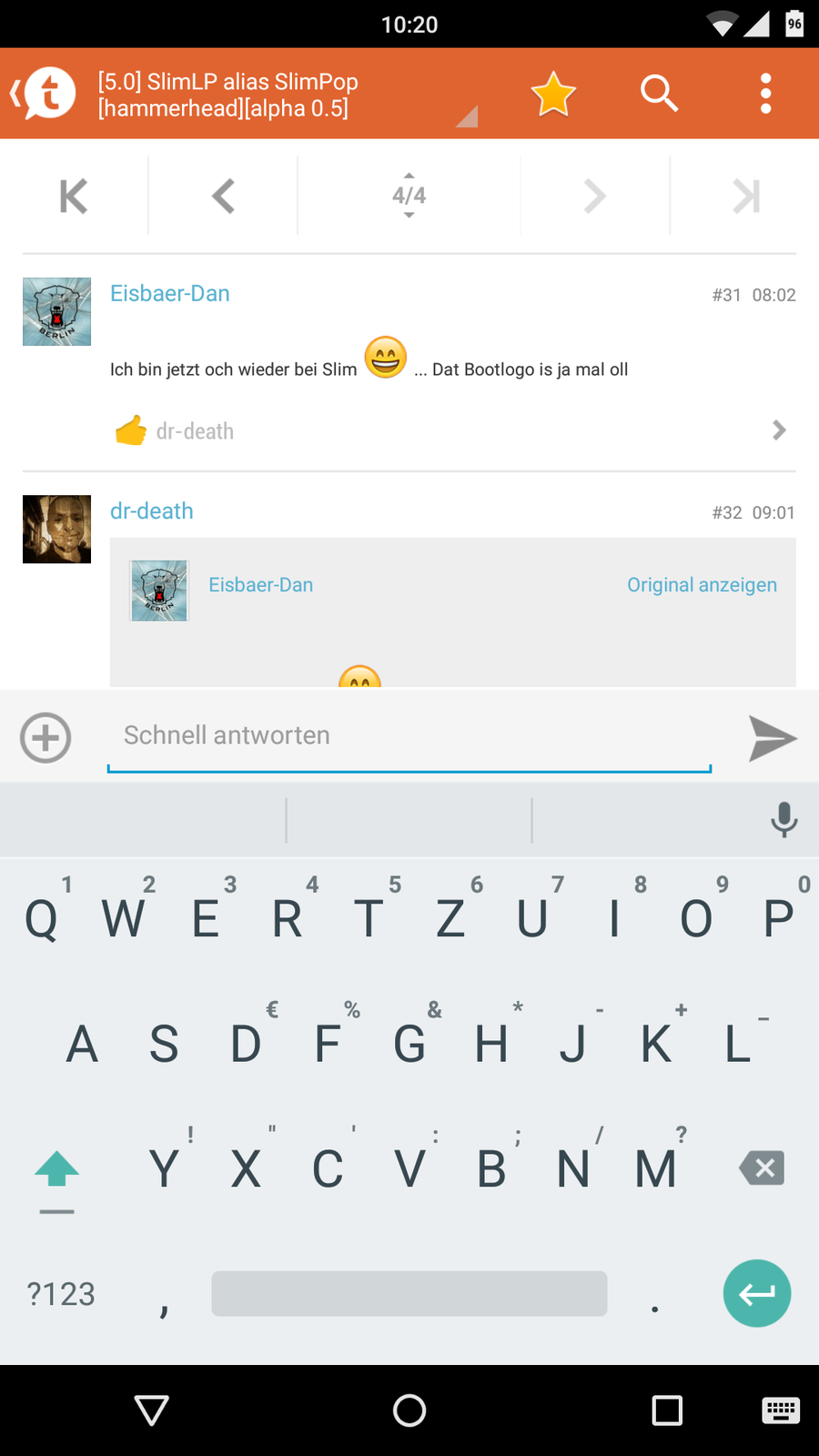Tap the keyboard shift key
This screenshot has width=819, height=1456.
[56, 1169]
